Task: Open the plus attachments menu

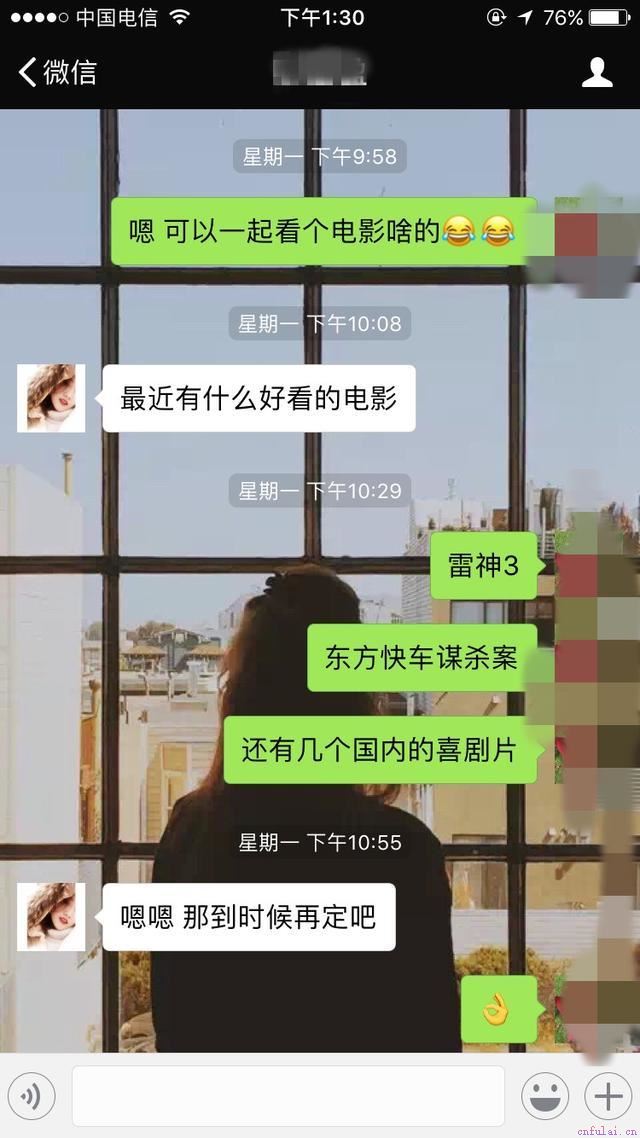Action: [x=607, y=1097]
